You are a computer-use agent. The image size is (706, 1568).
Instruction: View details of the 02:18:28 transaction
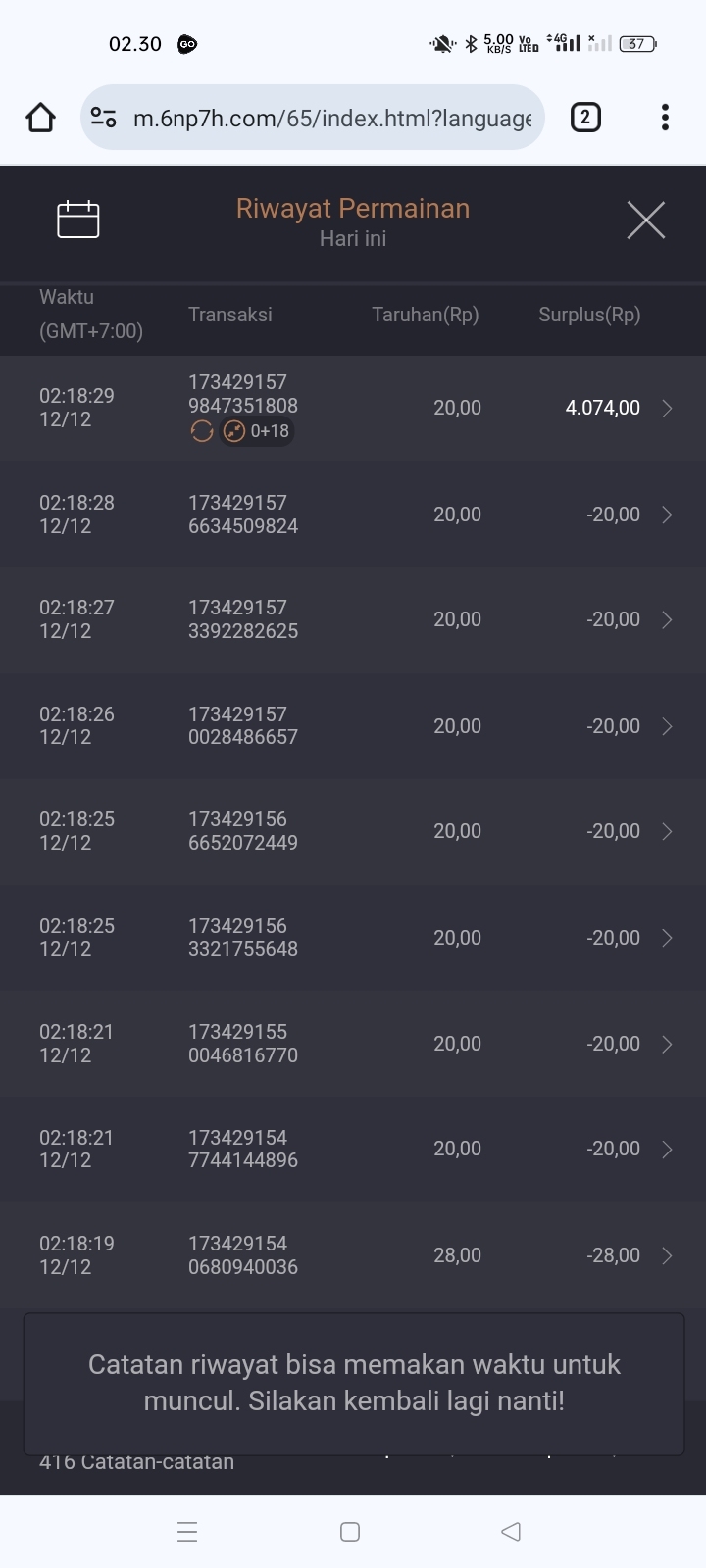[353, 514]
